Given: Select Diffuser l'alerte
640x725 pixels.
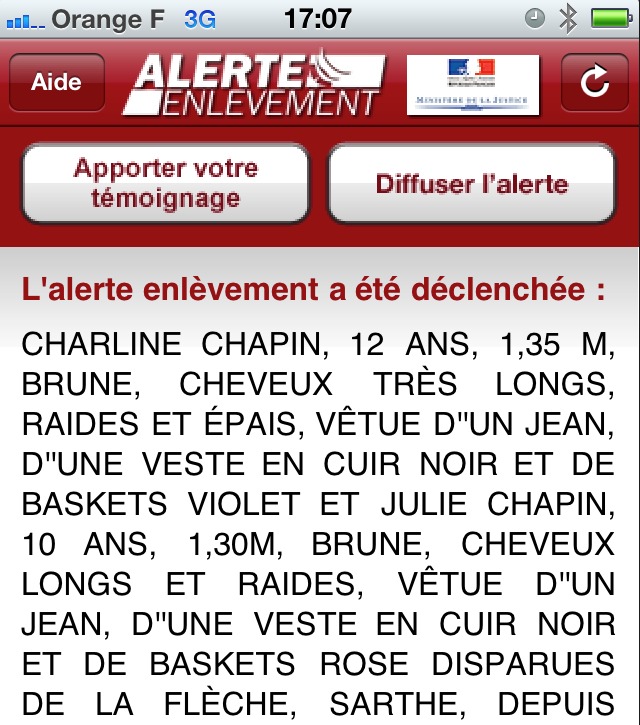Looking at the screenshot, I should pyautogui.click(x=471, y=183).
